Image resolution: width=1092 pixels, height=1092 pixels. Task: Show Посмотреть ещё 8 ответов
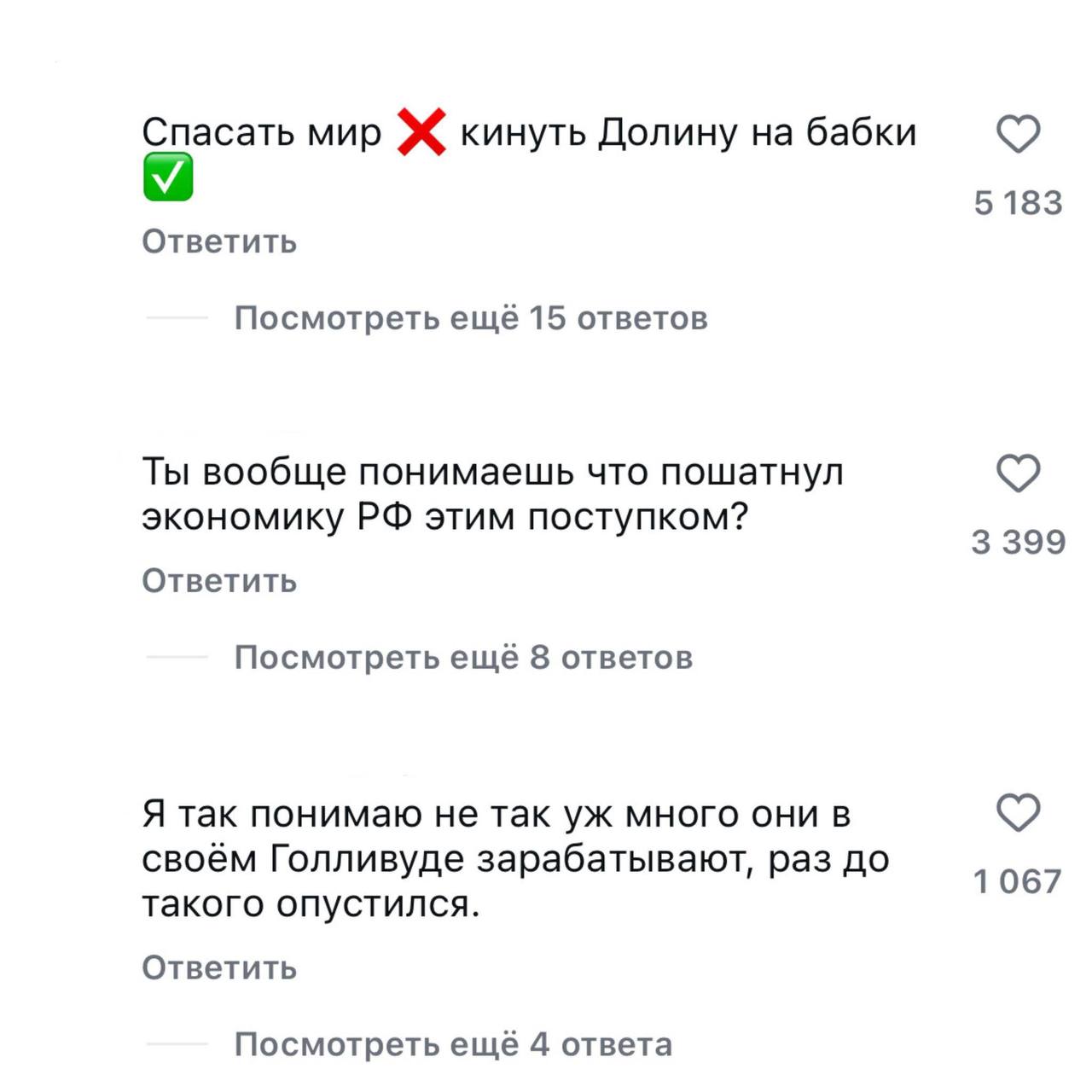click(x=463, y=658)
